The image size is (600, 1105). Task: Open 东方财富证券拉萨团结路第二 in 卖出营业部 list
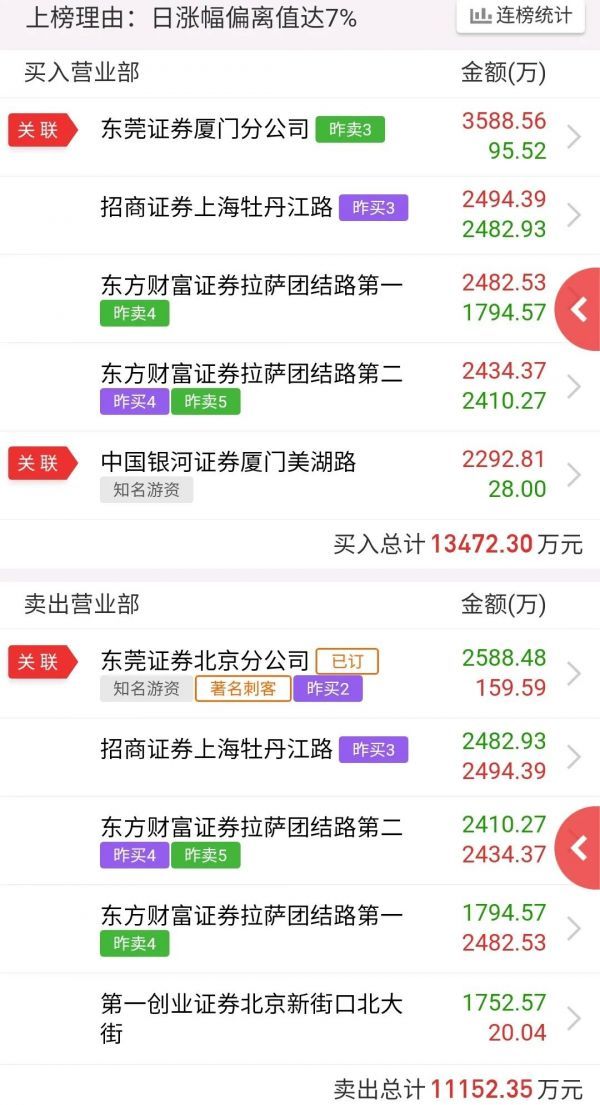click(300, 840)
